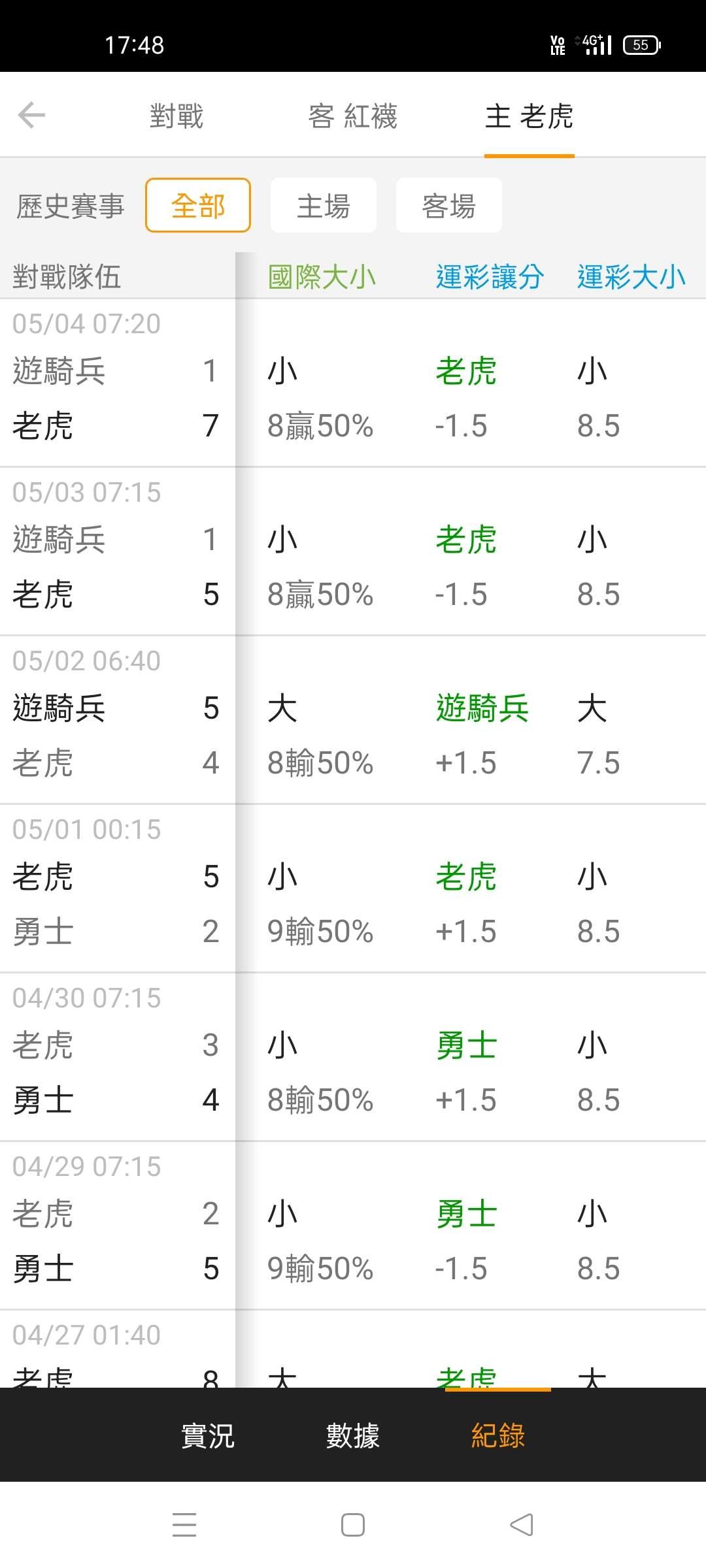Image resolution: width=706 pixels, height=1568 pixels.
Task: Select the 主 老虎 tab
Action: click(x=529, y=116)
